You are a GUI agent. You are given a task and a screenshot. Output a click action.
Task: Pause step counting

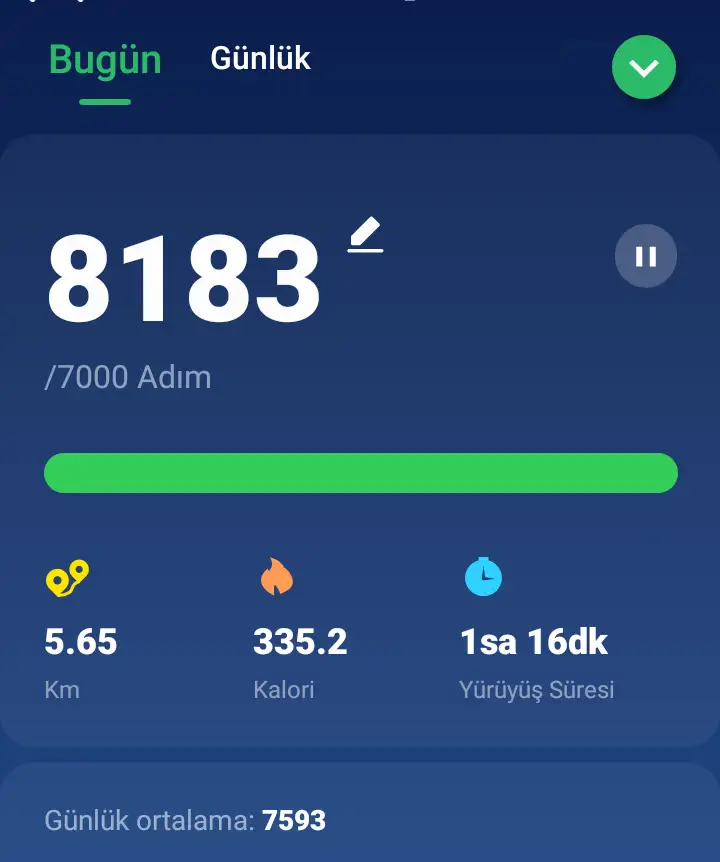pyautogui.click(x=646, y=256)
